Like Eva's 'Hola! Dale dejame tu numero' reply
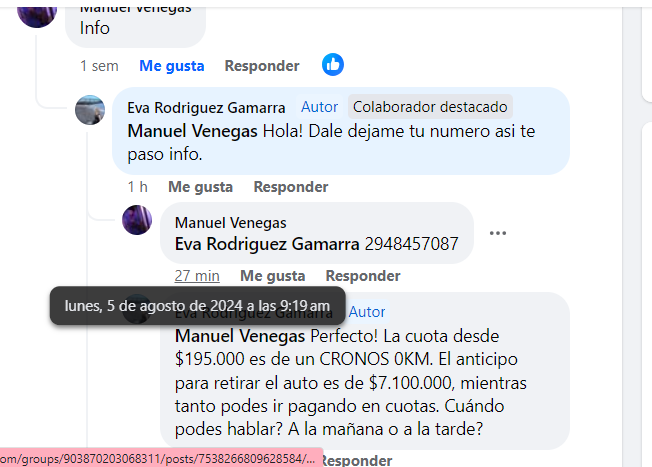Image resolution: width=652 pixels, height=467 pixels. click(x=200, y=187)
